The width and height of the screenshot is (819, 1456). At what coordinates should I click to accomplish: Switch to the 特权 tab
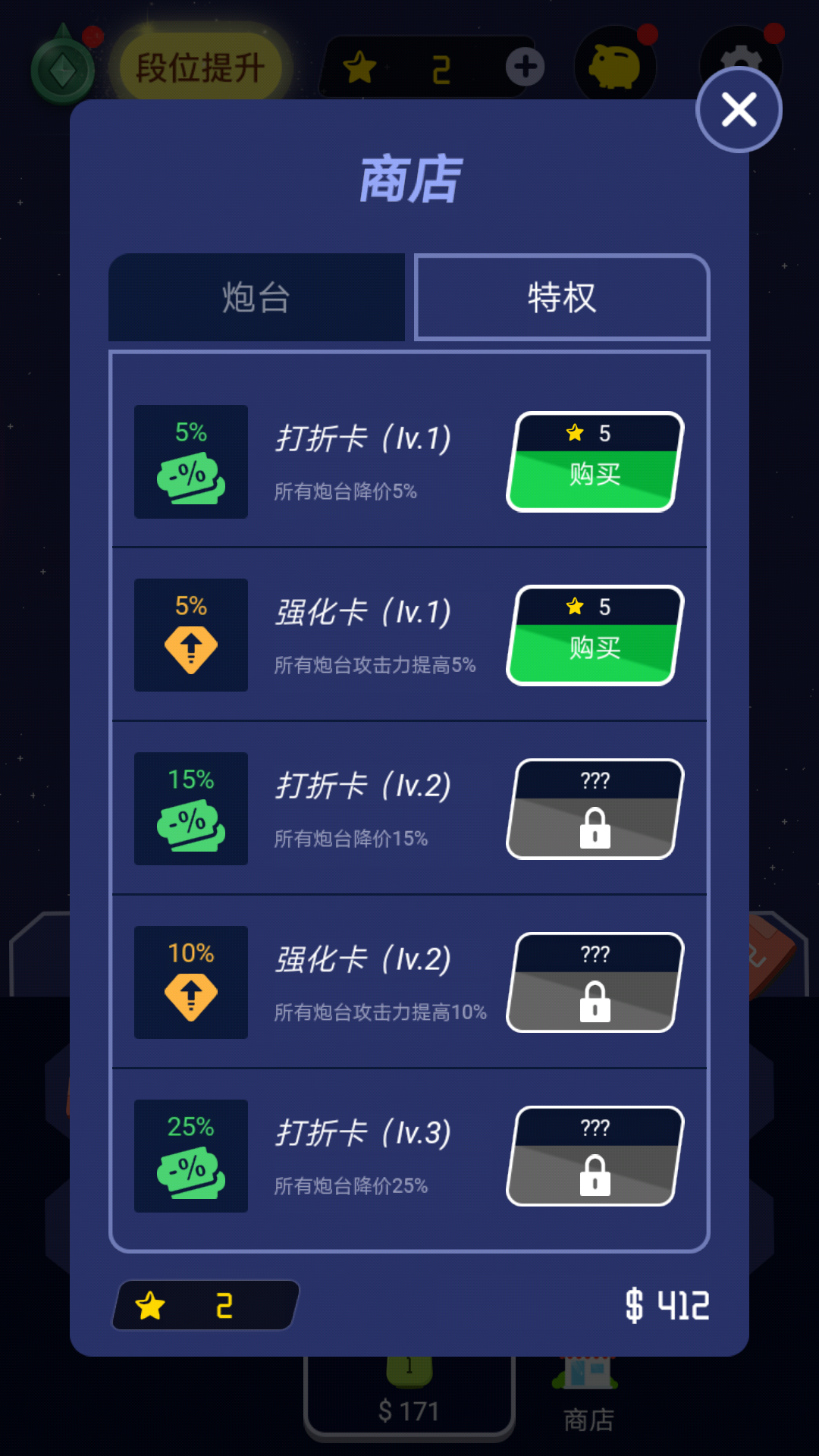point(561,297)
